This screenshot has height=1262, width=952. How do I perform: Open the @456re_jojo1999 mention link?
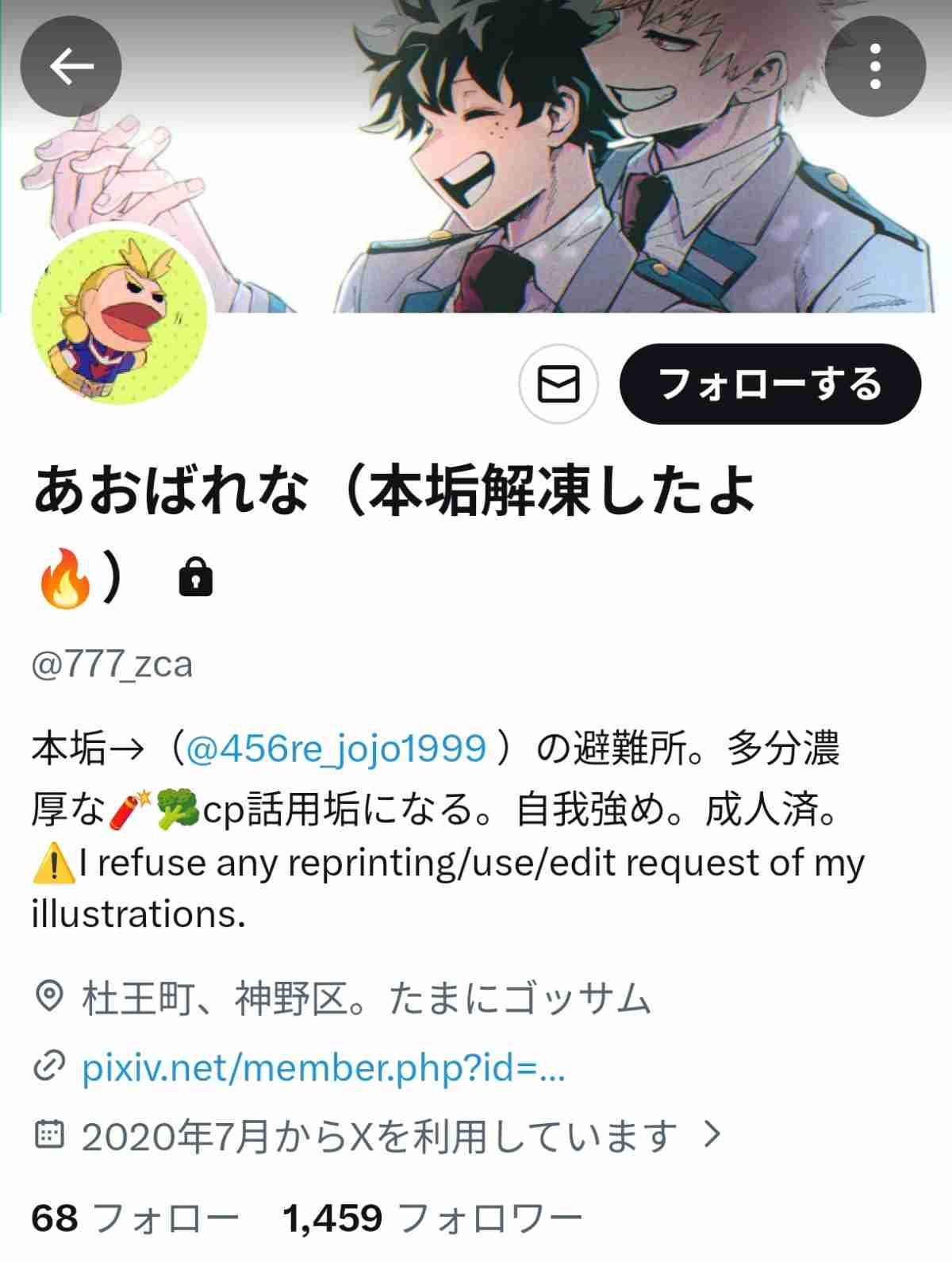click(336, 748)
